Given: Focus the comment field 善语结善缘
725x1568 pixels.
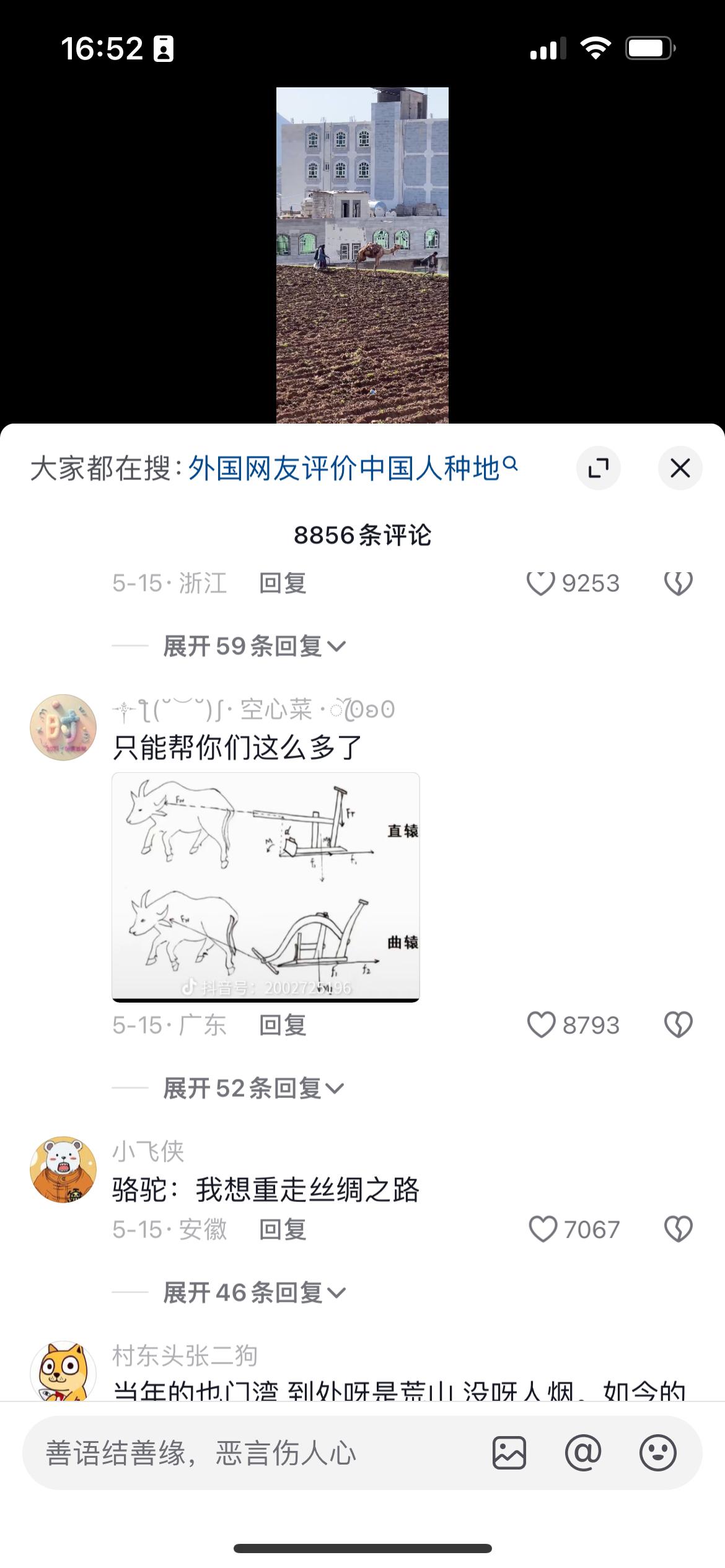Looking at the screenshot, I should tap(248, 1453).
